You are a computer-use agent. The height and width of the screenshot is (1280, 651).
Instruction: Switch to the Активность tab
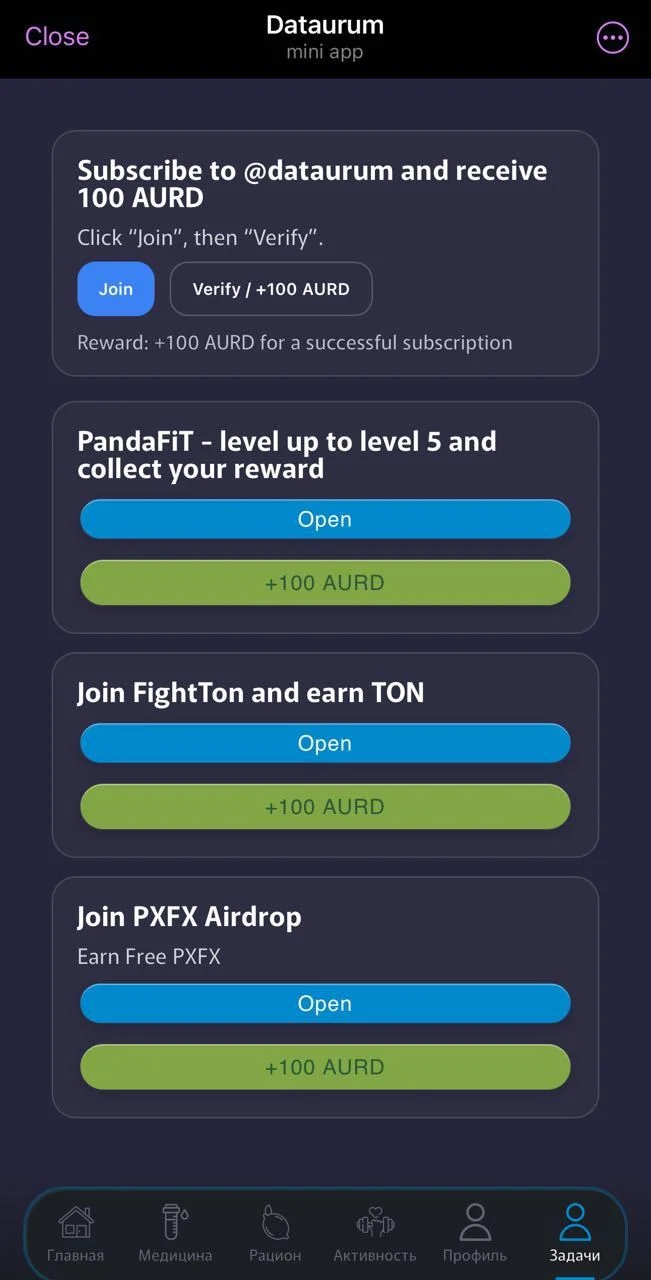tap(375, 1233)
